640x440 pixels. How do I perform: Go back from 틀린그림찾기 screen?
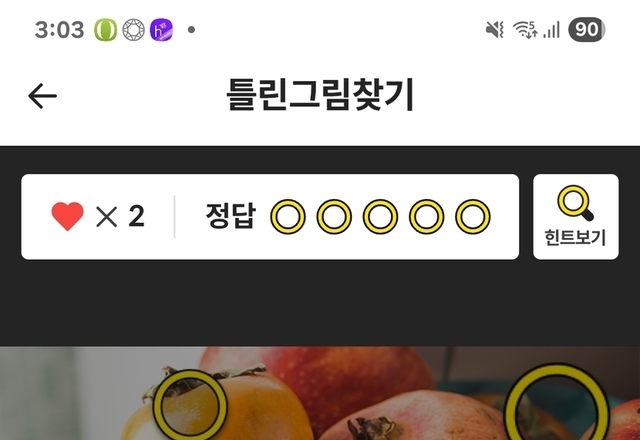click(42, 96)
